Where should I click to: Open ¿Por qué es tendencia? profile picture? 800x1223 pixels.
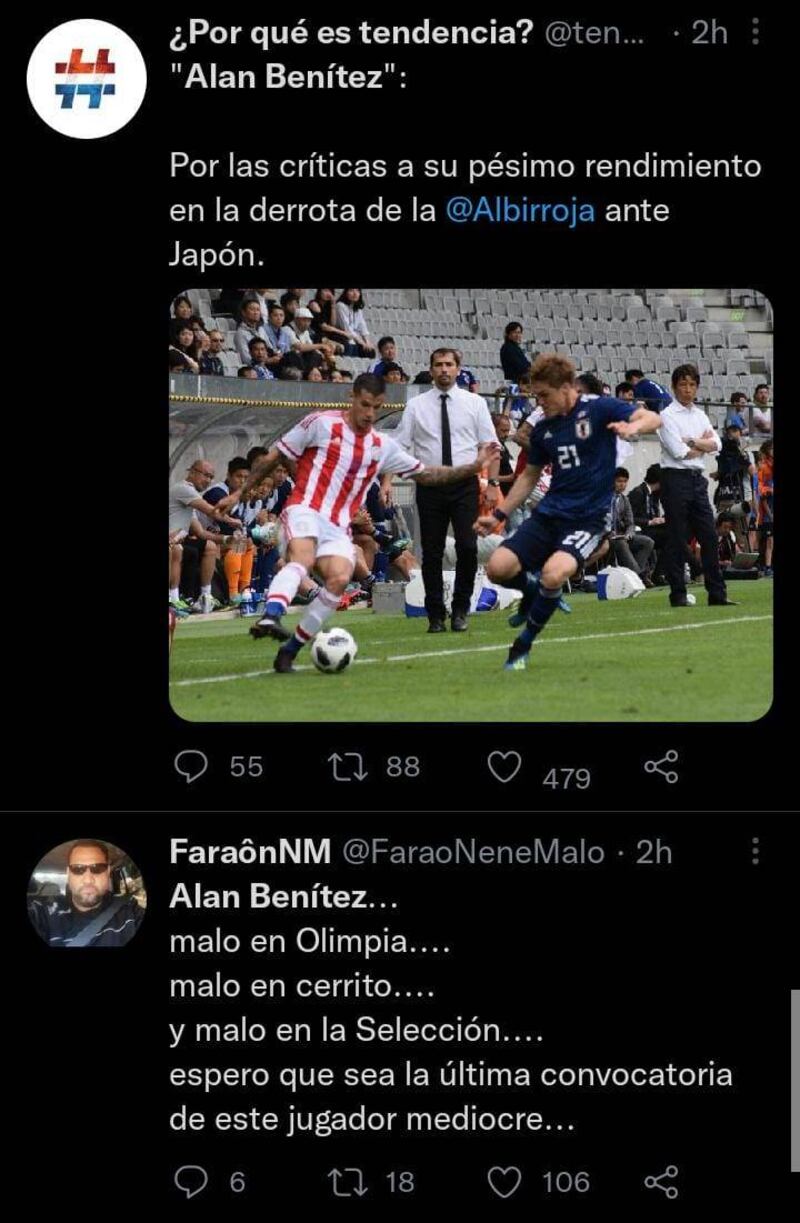click(x=85, y=78)
